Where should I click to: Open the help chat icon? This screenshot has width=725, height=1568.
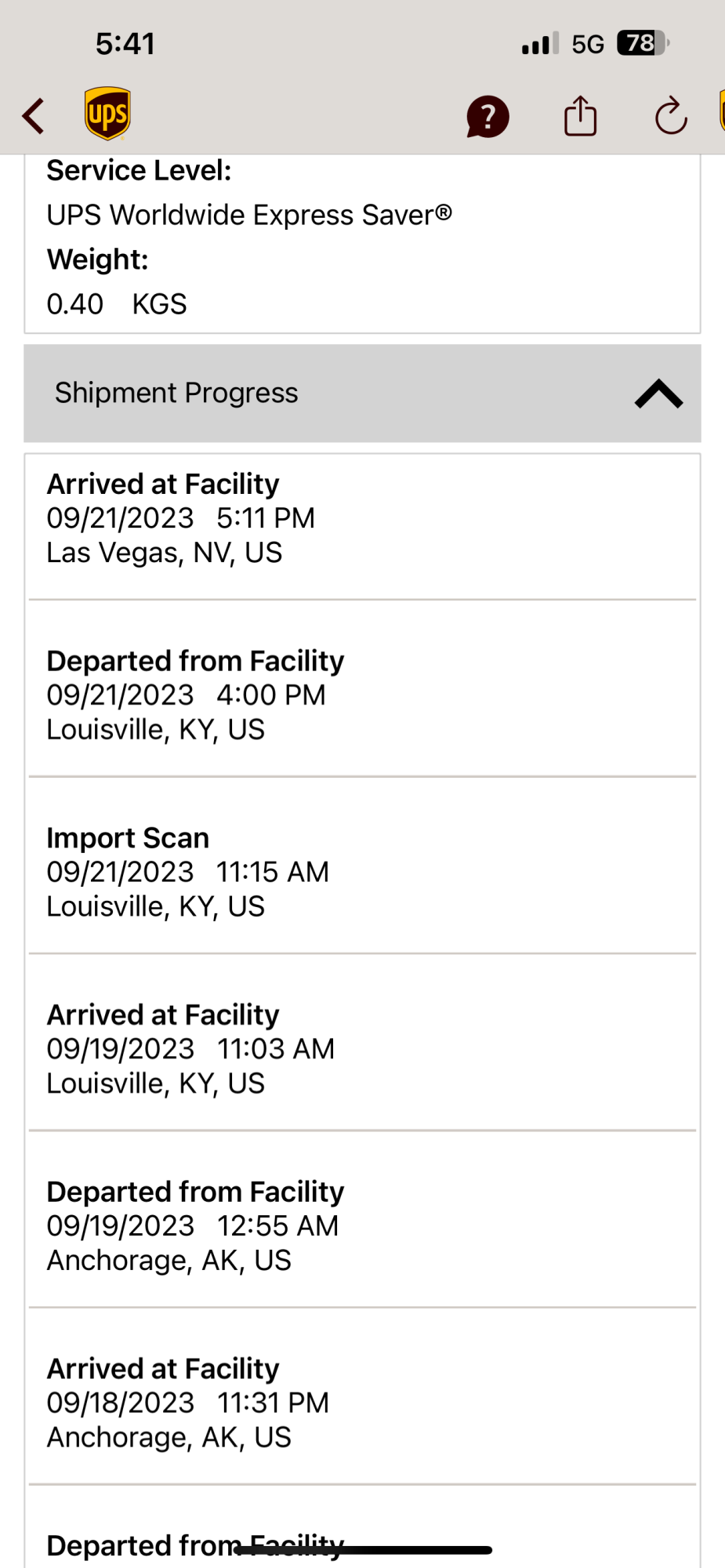[x=488, y=117]
